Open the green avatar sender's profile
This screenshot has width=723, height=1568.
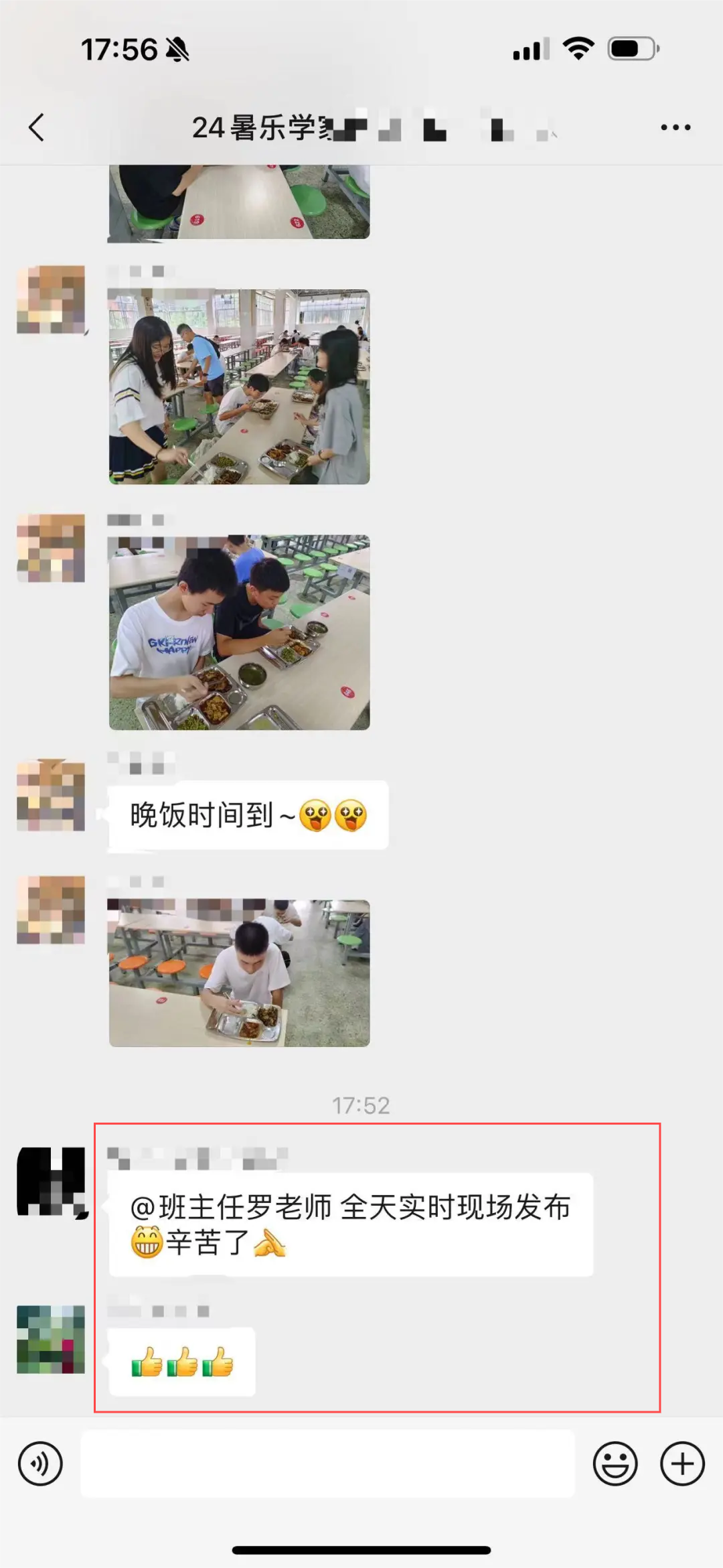click(x=51, y=1340)
